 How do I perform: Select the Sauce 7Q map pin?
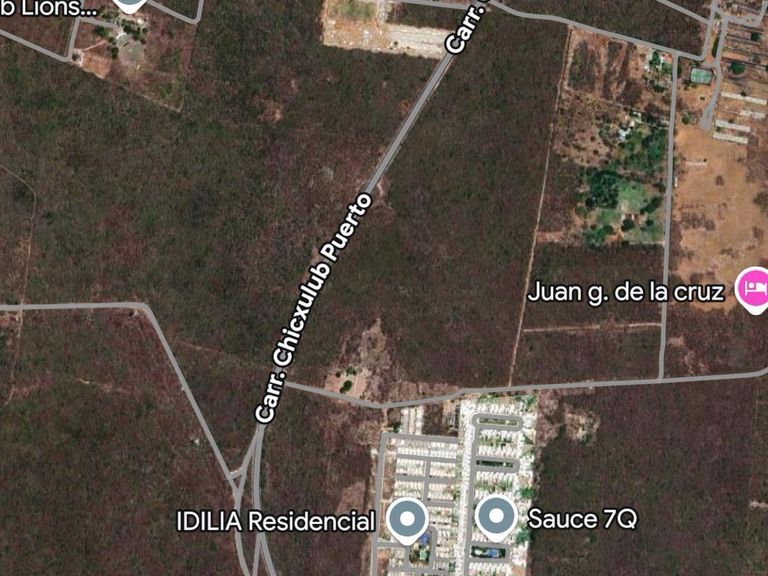[x=496, y=517]
